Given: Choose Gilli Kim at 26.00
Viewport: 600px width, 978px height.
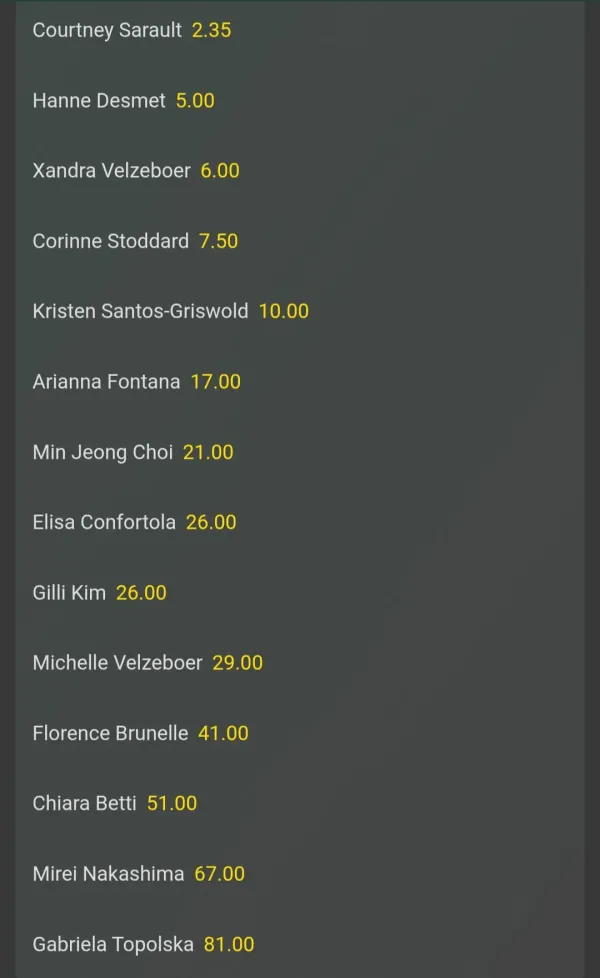Looking at the screenshot, I should (x=299, y=593).
